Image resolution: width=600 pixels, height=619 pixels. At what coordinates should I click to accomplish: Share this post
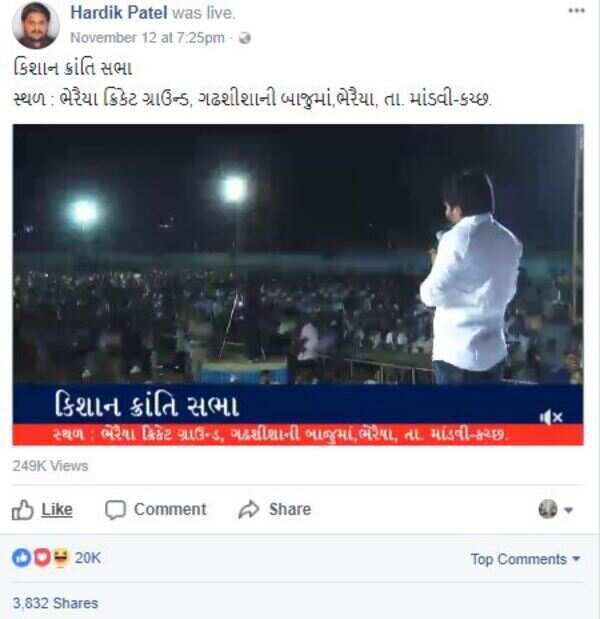[x=275, y=509]
